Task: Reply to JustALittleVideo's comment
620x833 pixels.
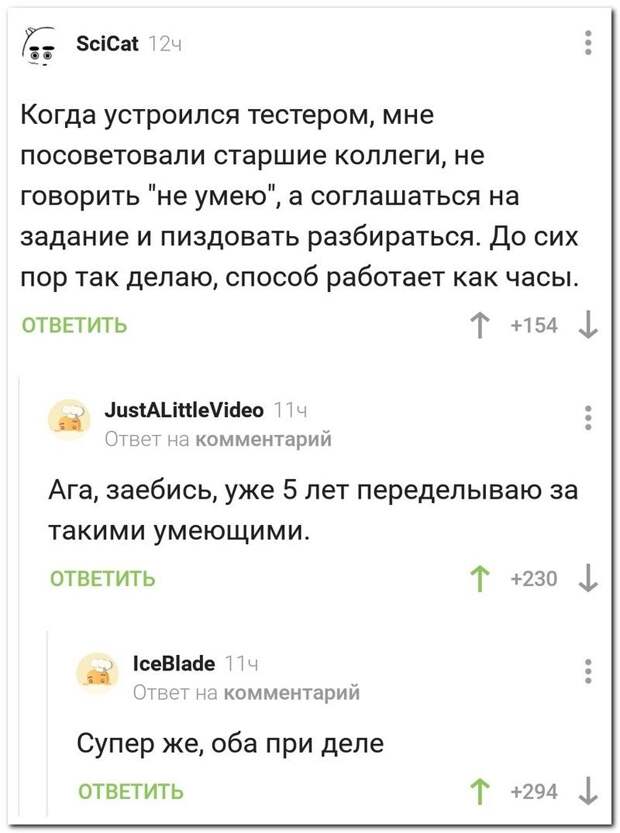Action: (103, 577)
